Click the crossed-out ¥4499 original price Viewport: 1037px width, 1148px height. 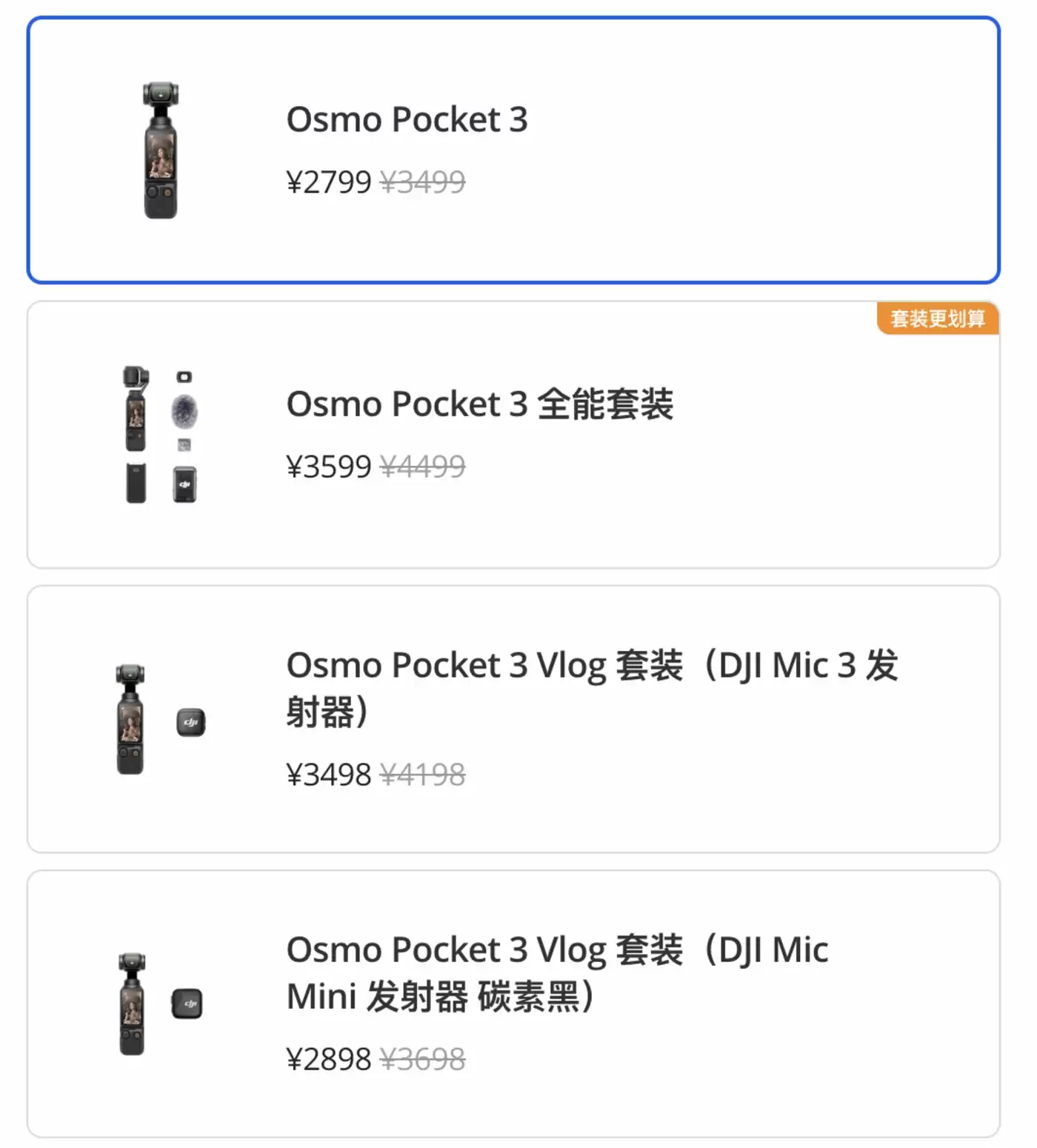click(x=424, y=465)
